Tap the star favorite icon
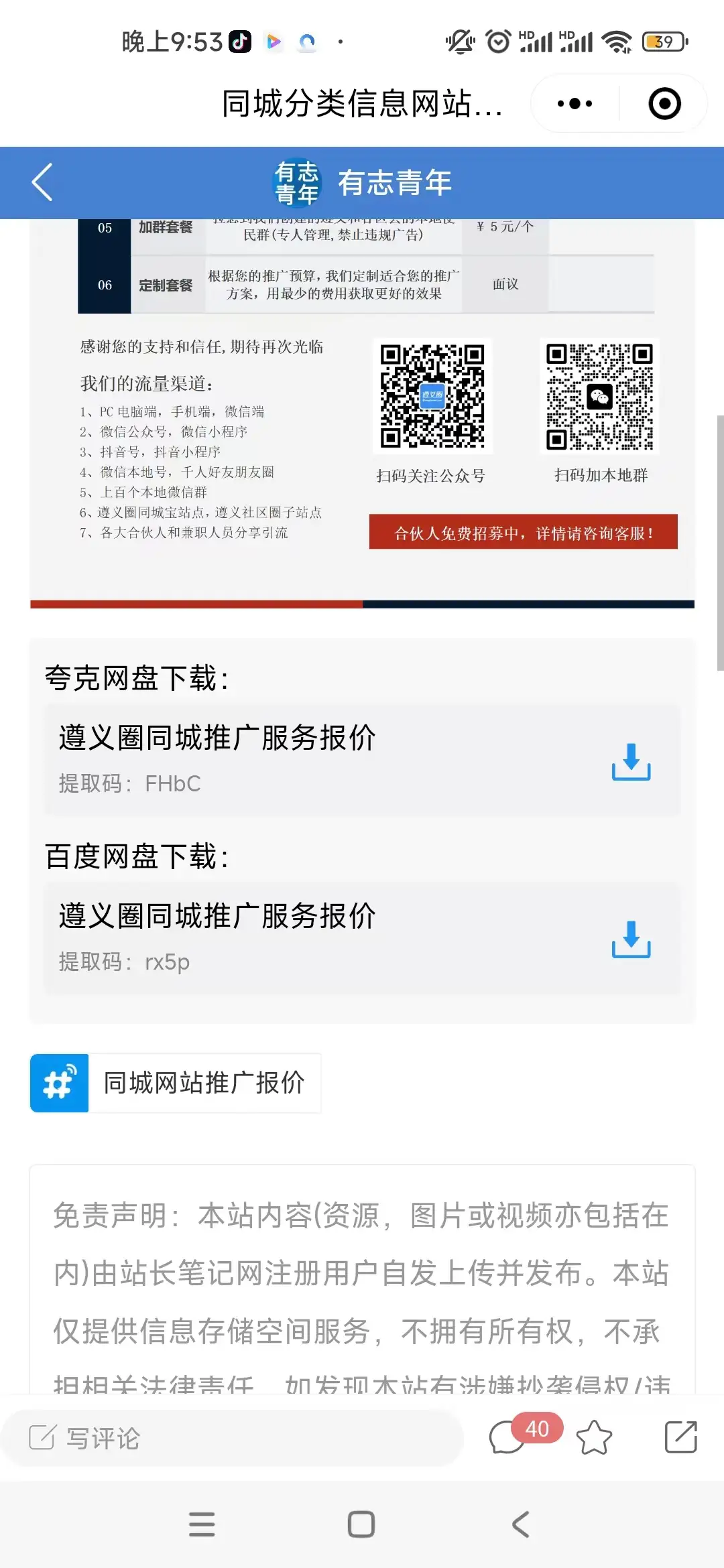 click(x=593, y=1438)
